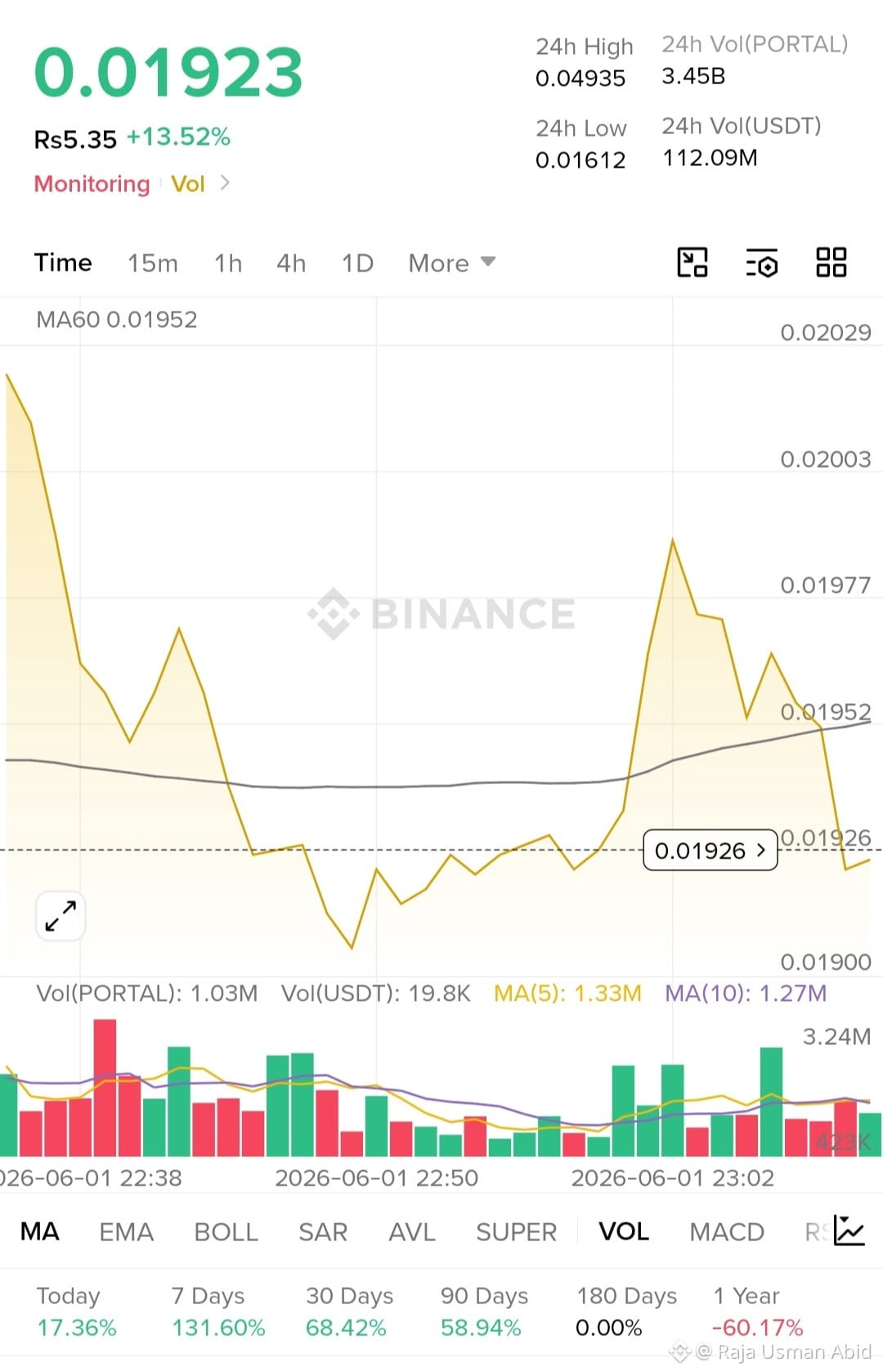
Task: Enable the BOLL indicator
Action: 226,1231
